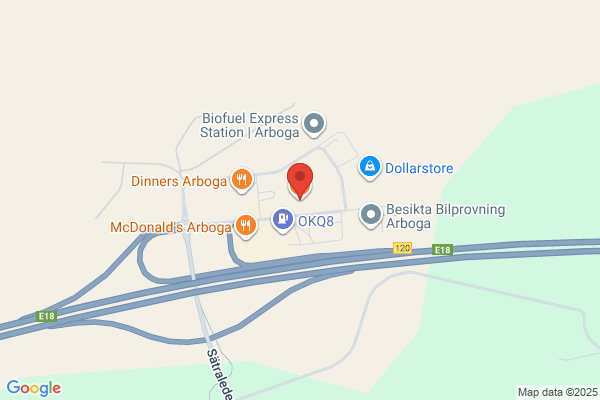Viewport: 600px width, 400px height.
Task: Select the Biofuel Express Station pin
Action: [x=314, y=124]
